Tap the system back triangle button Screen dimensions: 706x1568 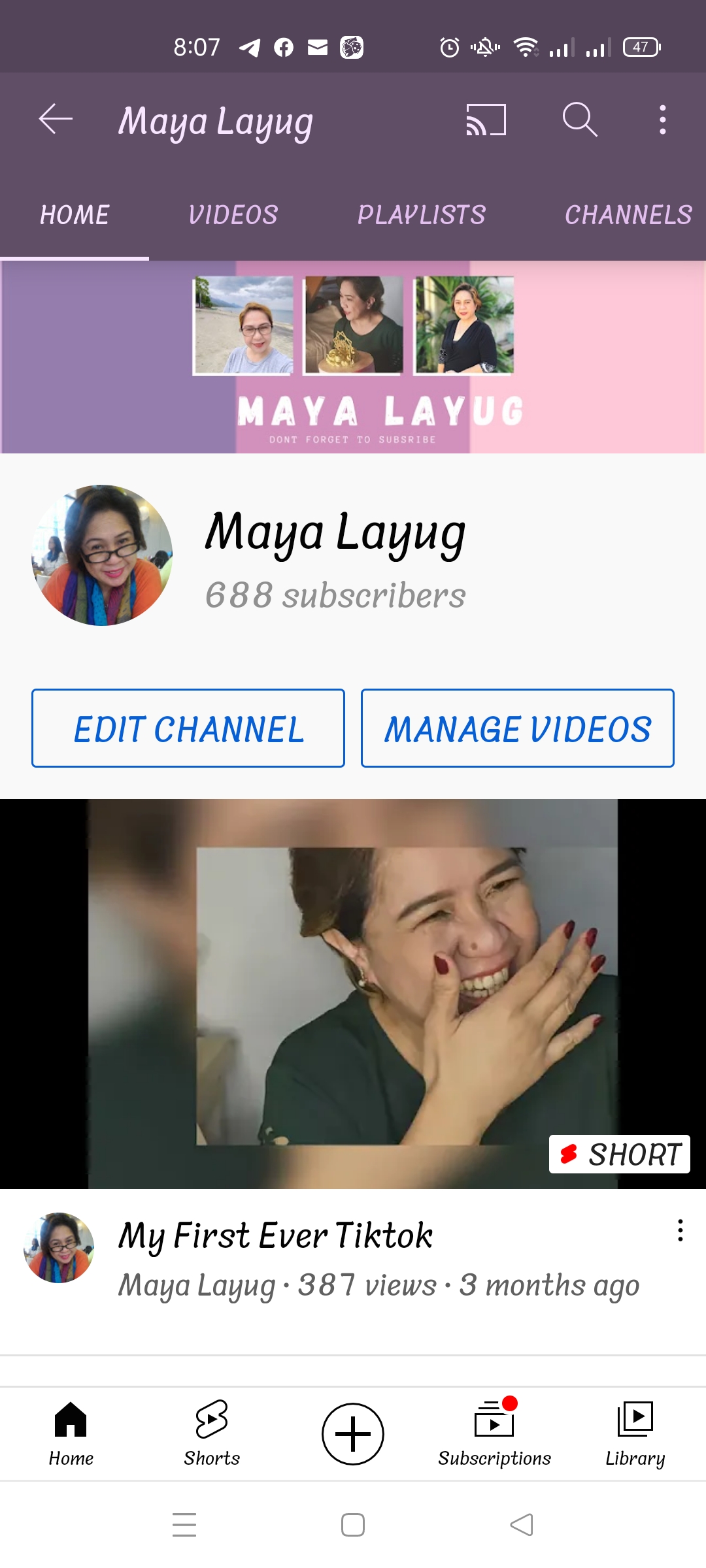(x=522, y=1525)
